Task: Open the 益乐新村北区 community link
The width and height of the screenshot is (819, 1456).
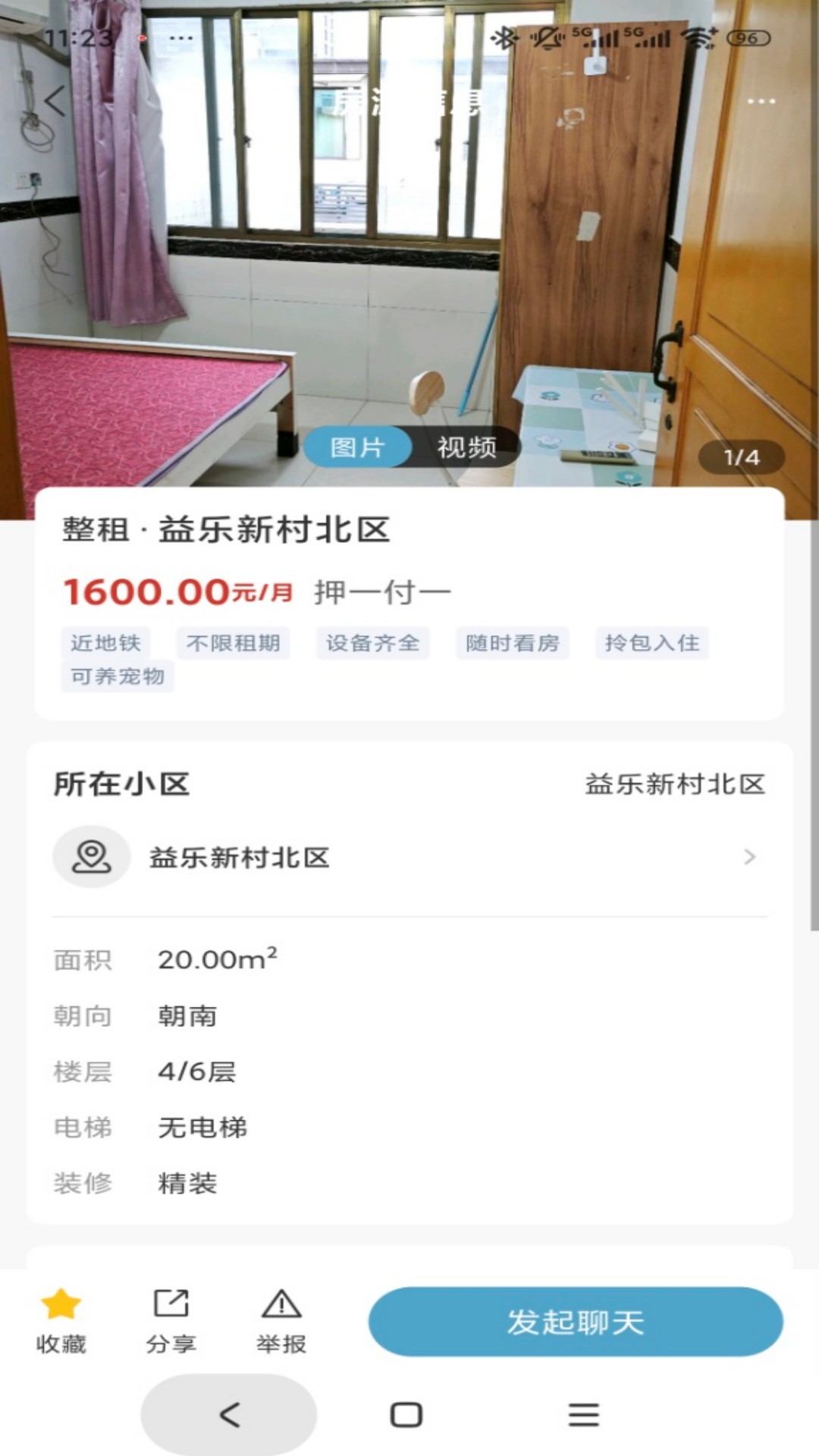Action: (x=240, y=858)
